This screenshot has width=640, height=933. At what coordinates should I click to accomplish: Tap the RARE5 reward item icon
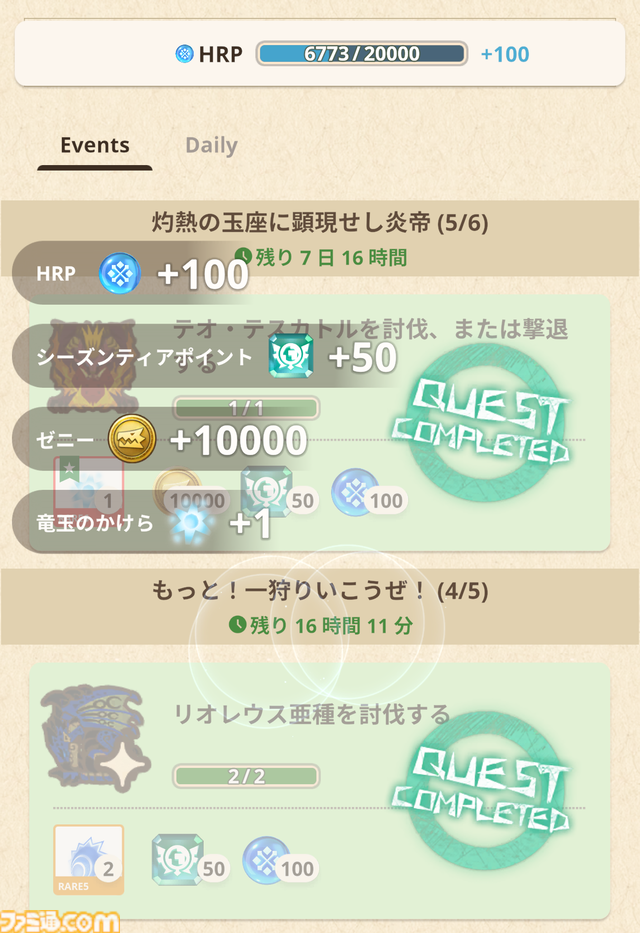pyautogui.click(x=90, y=859)
